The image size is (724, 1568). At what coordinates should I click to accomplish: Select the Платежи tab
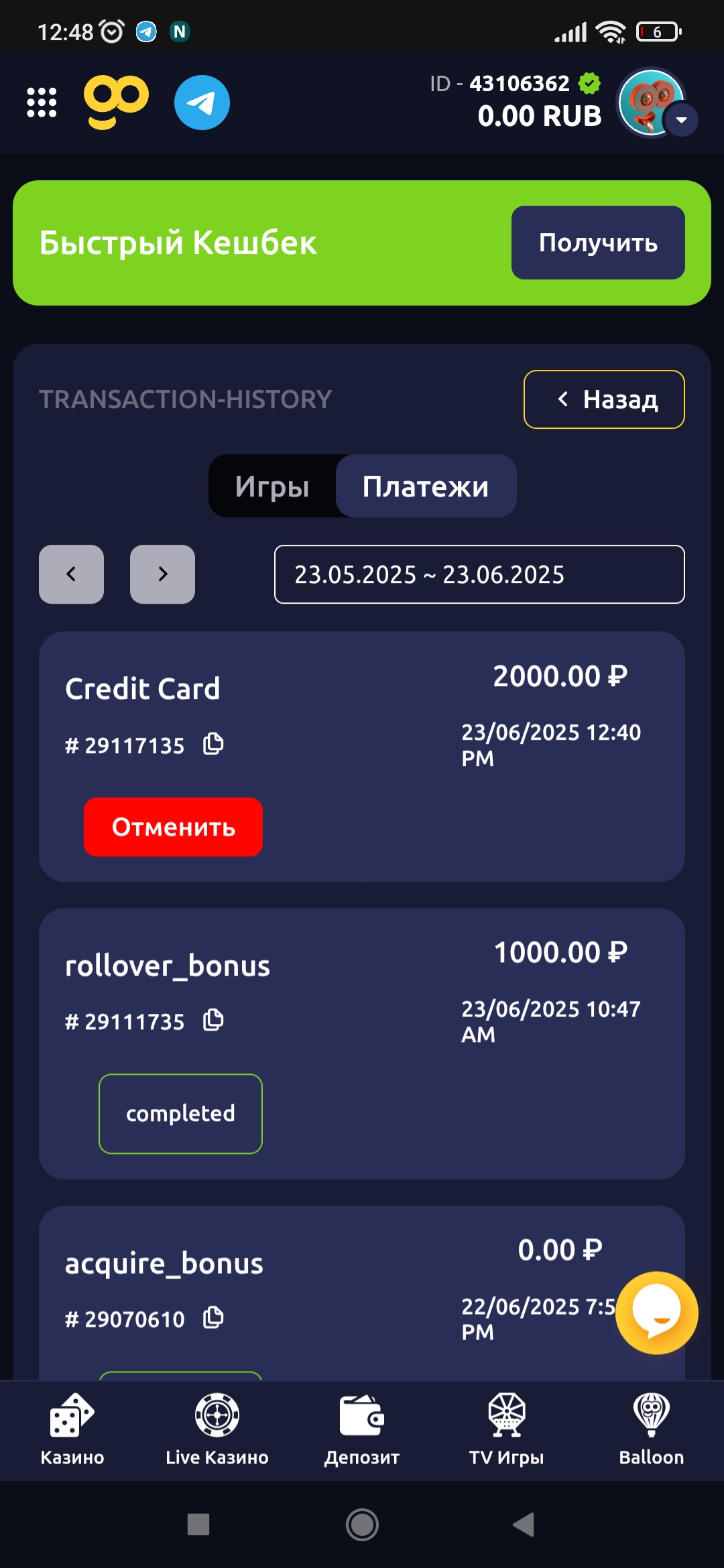pos(426,486)
